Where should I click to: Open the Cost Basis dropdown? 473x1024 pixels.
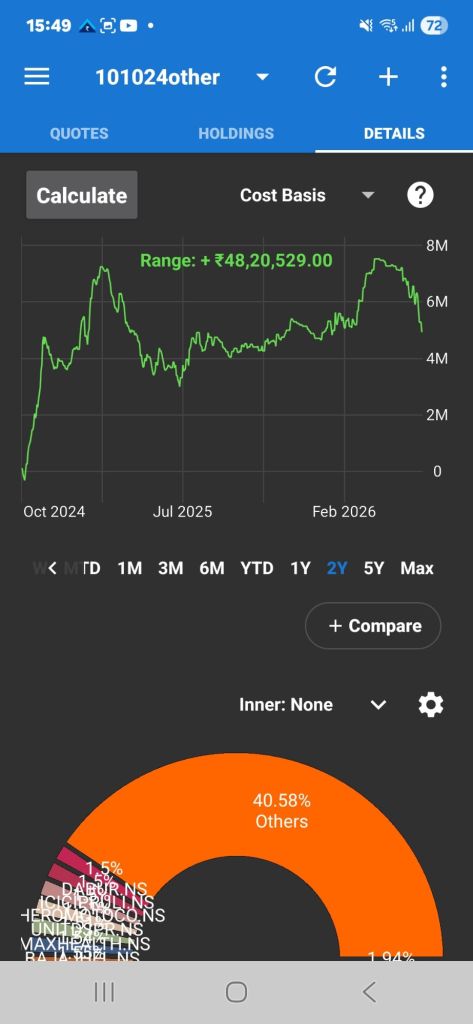[x=307, y=195]
